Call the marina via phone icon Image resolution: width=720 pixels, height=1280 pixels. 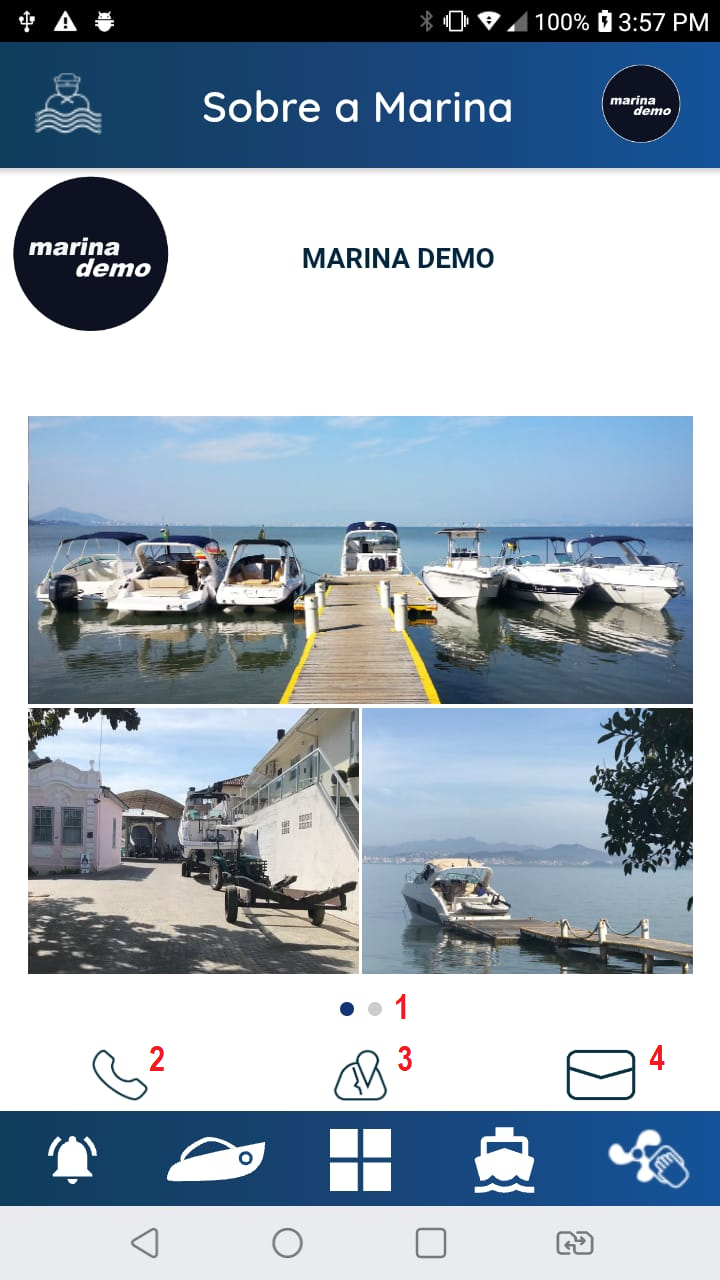[x=119, y=1075]
